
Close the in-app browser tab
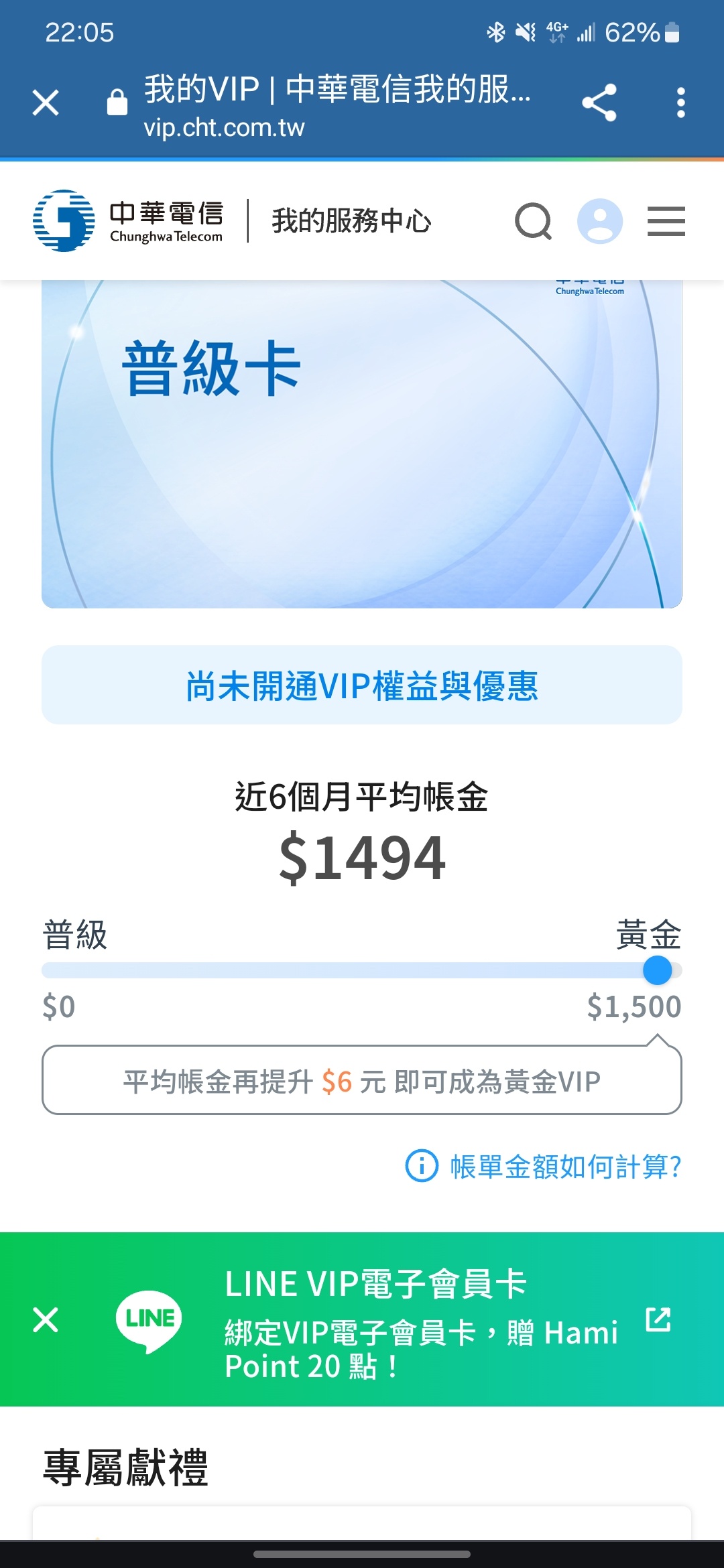coord(46,103)
